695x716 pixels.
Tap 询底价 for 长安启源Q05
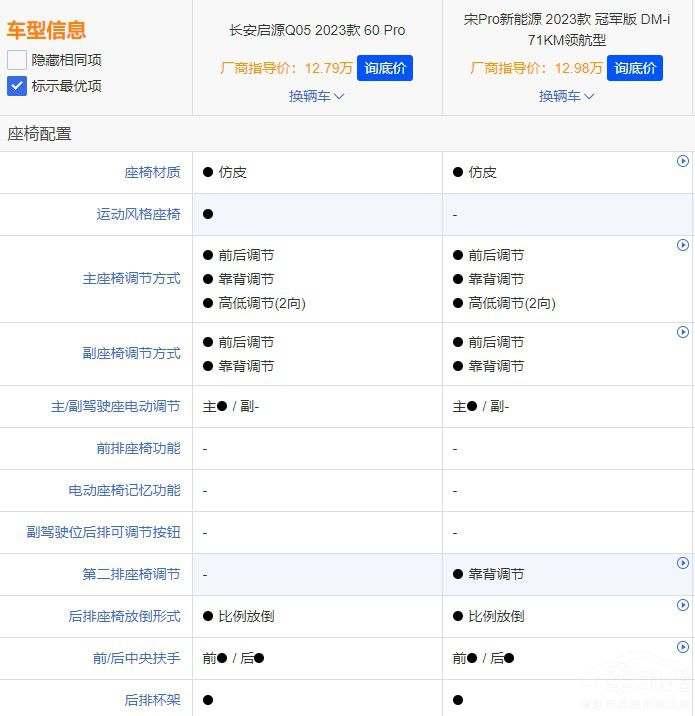point(385,68)
